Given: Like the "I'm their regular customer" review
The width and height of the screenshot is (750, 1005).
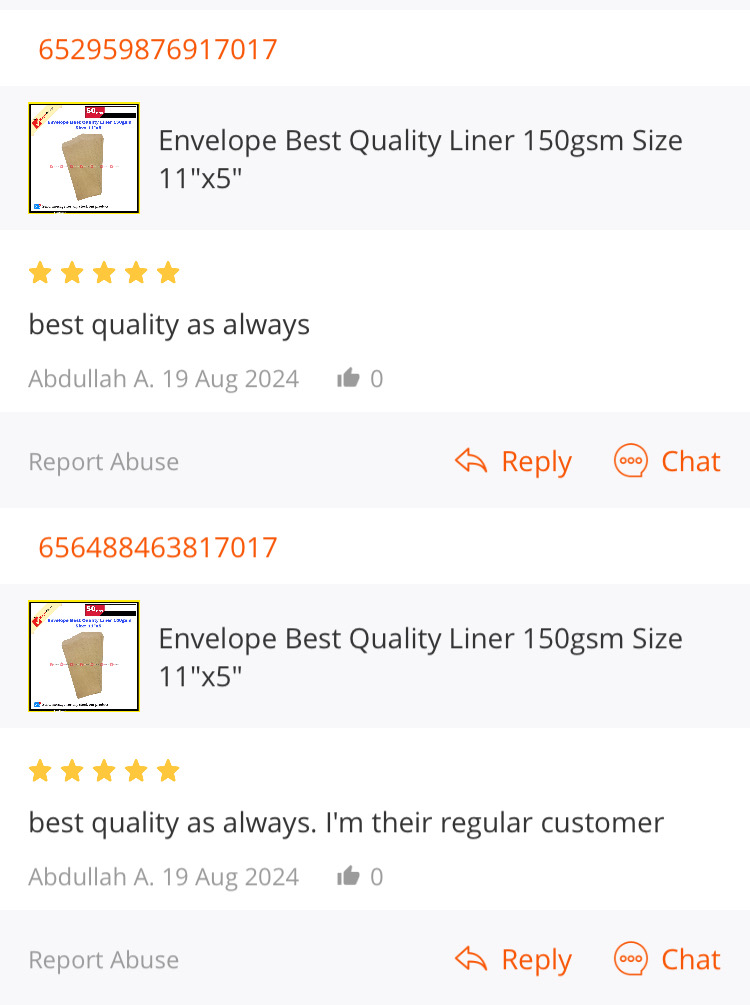Looking at the screenshot, I should (x=349, y=876).
